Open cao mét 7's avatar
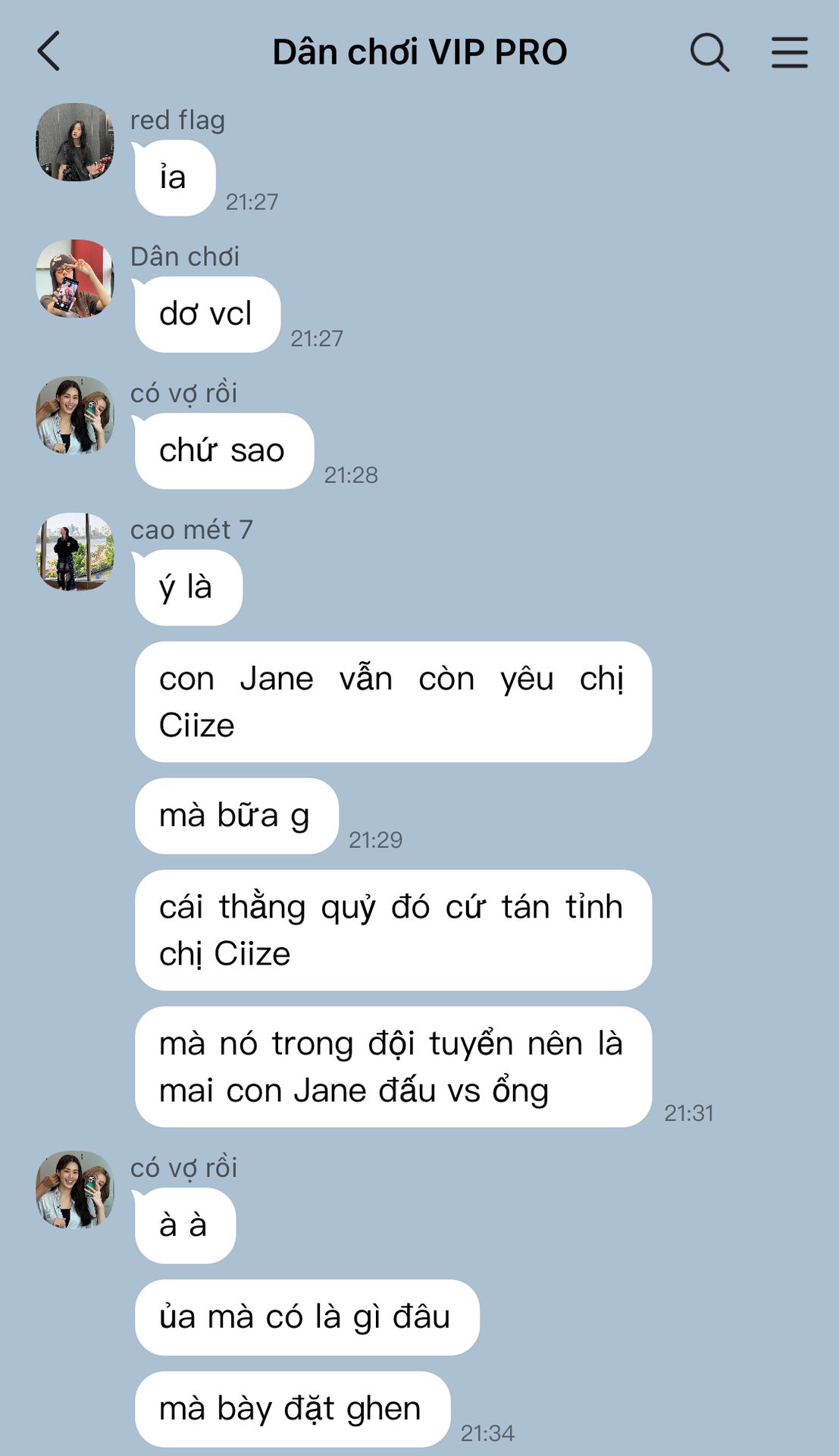839x1456 pixels. coord(75,551)
